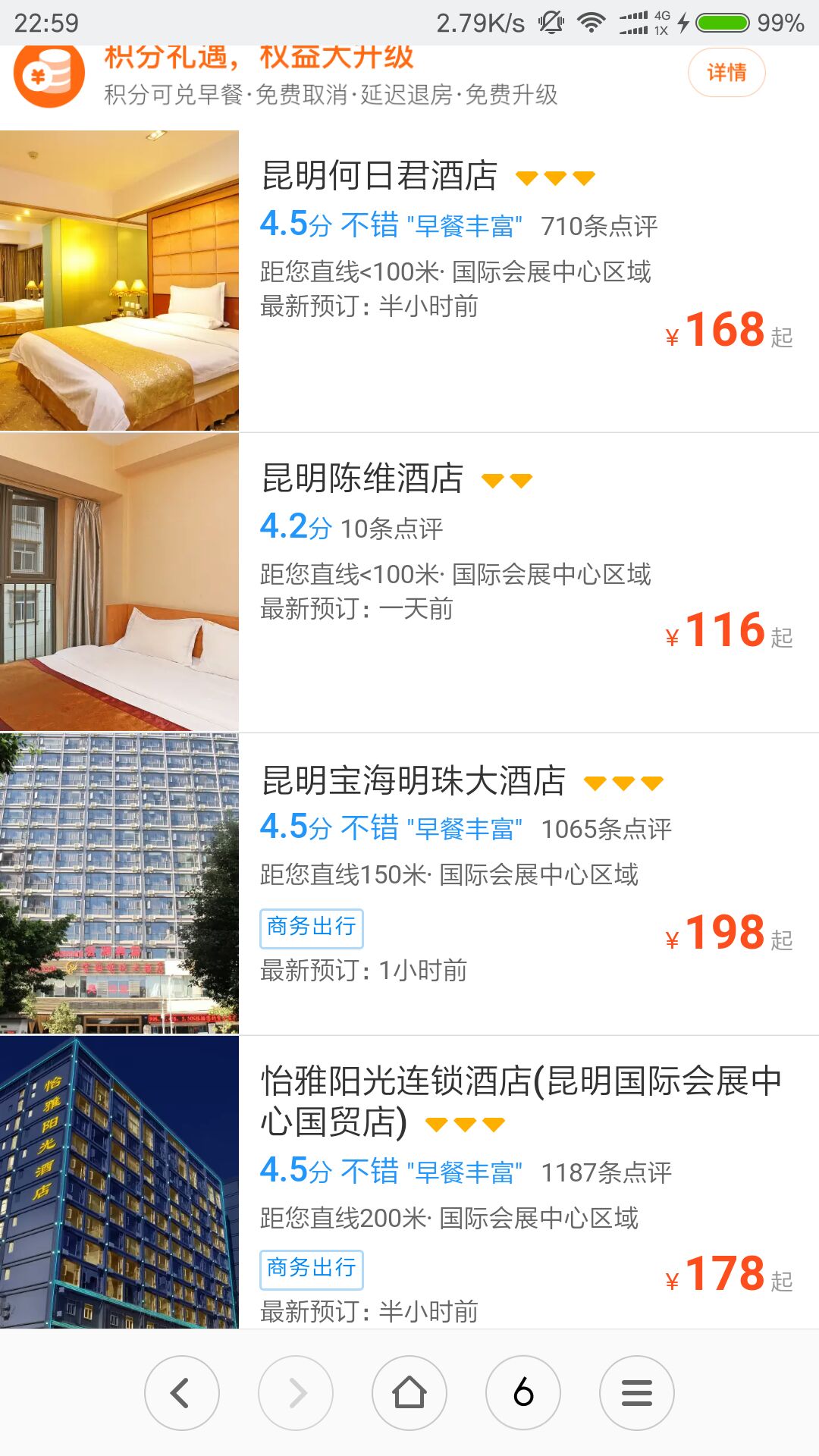Viewport: 819px width, 1456px height.
Task: Tap the 详情 button on the points banner
Action: click(x=726, y=73)
